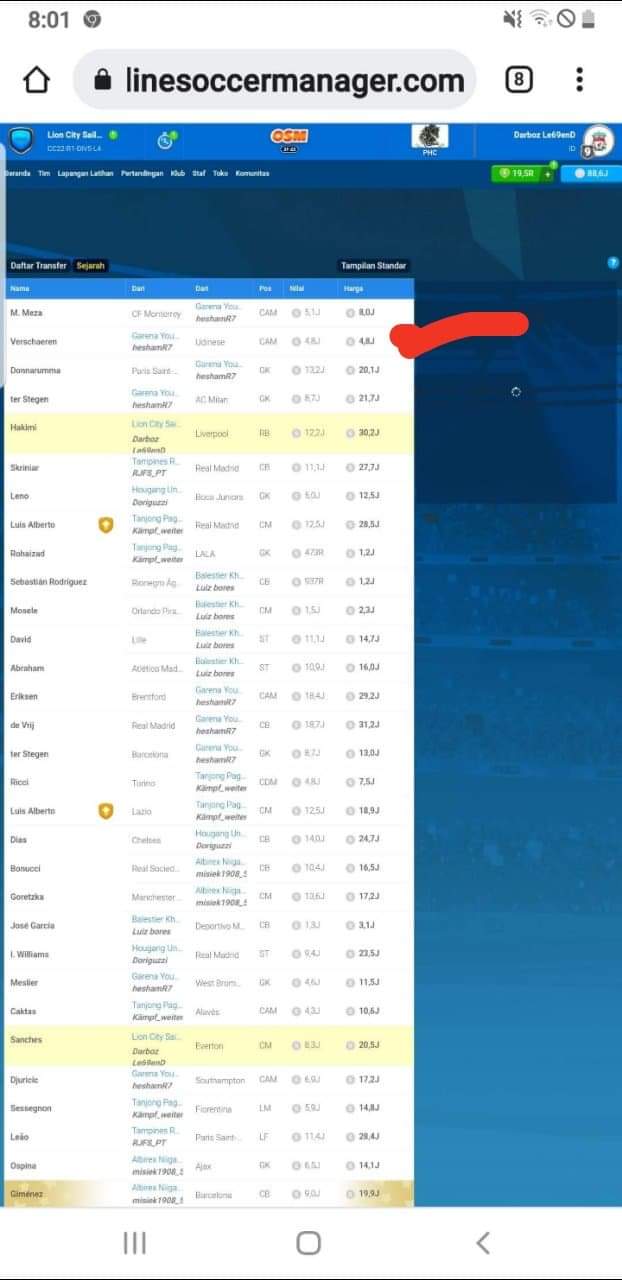Open the Pertandingan menu
The width and height of the screenshot is (622, 1280).
click(x=143, y=173)
